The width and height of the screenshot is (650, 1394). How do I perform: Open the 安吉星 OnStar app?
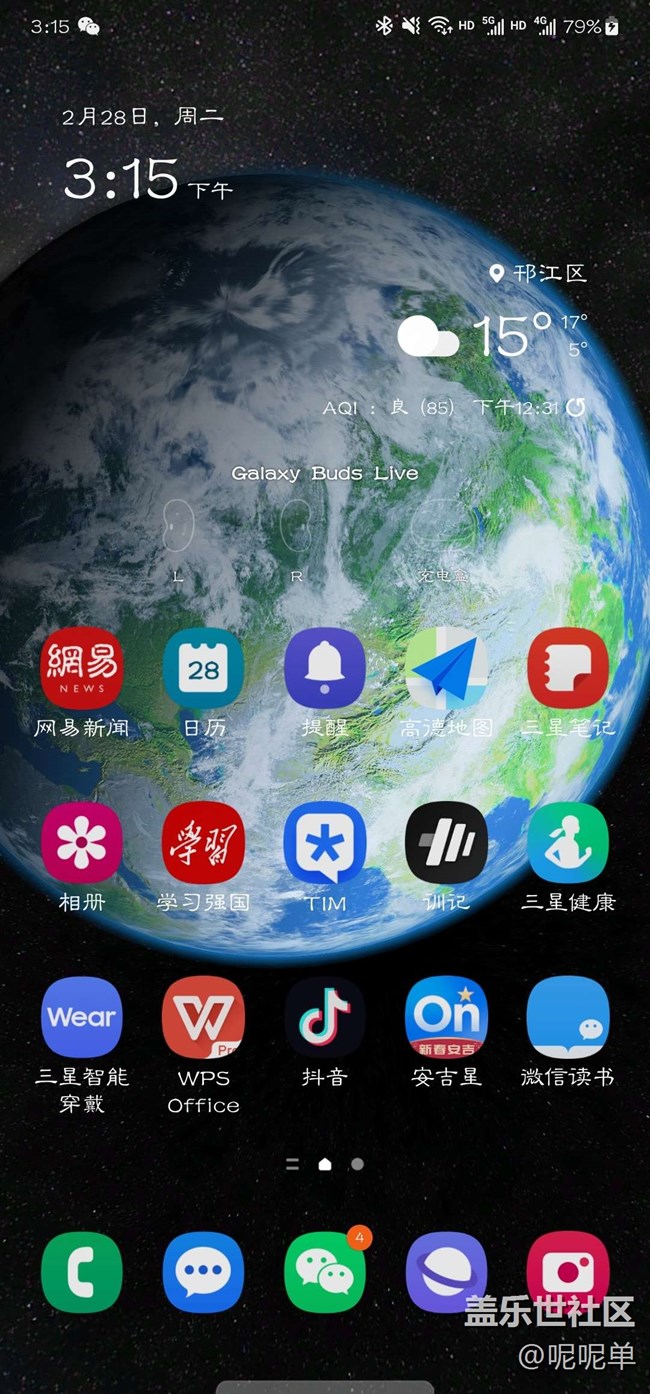446,1017
